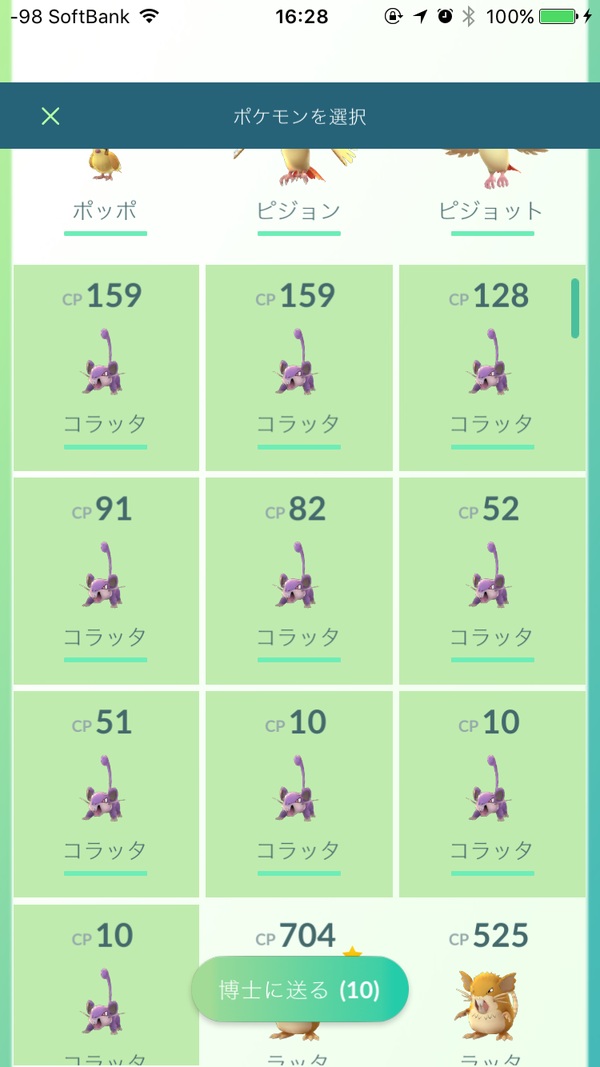
Task: Tap 博士に送る (10) transfer button
Action: [x=299, y=991]
